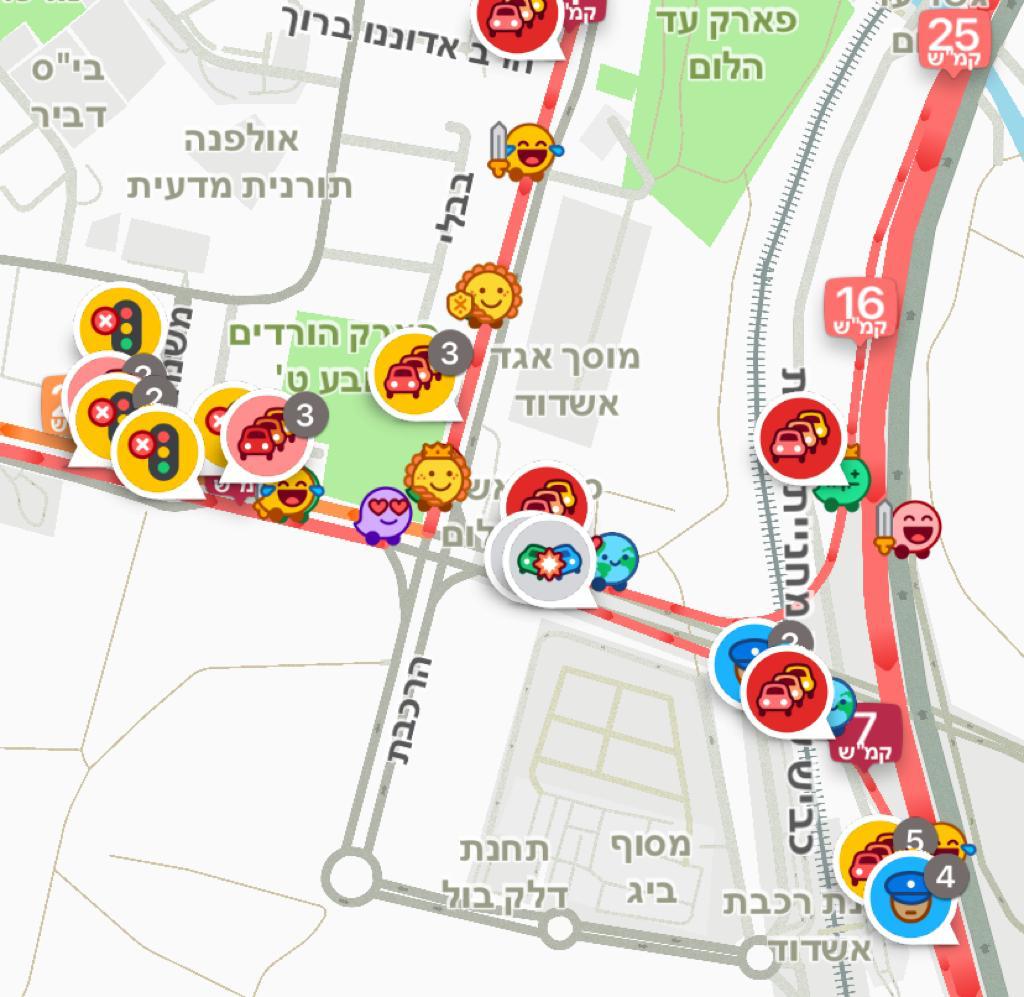
Task: Select the Wazer wearing a crown
Action: (x=437, y=478)
